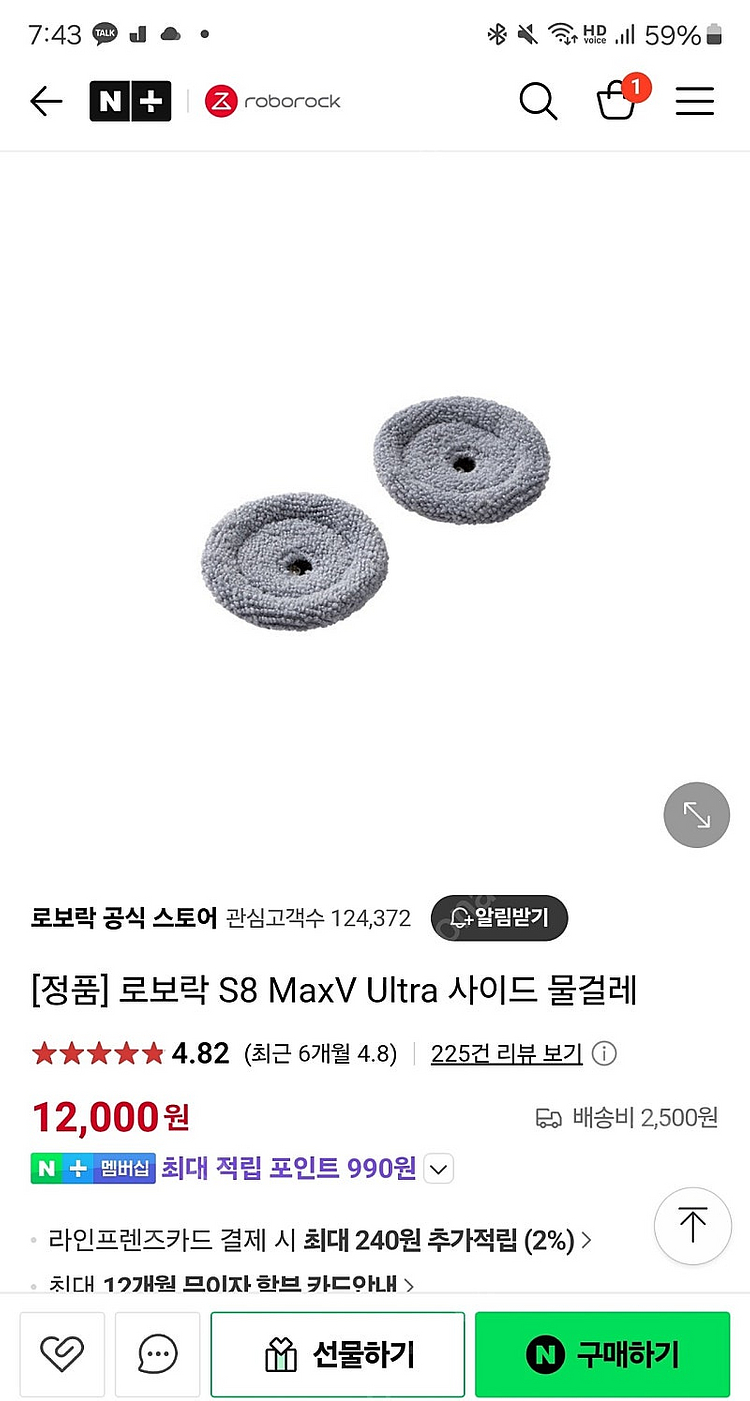Jump to top with the arrow button

(692, 1225)
